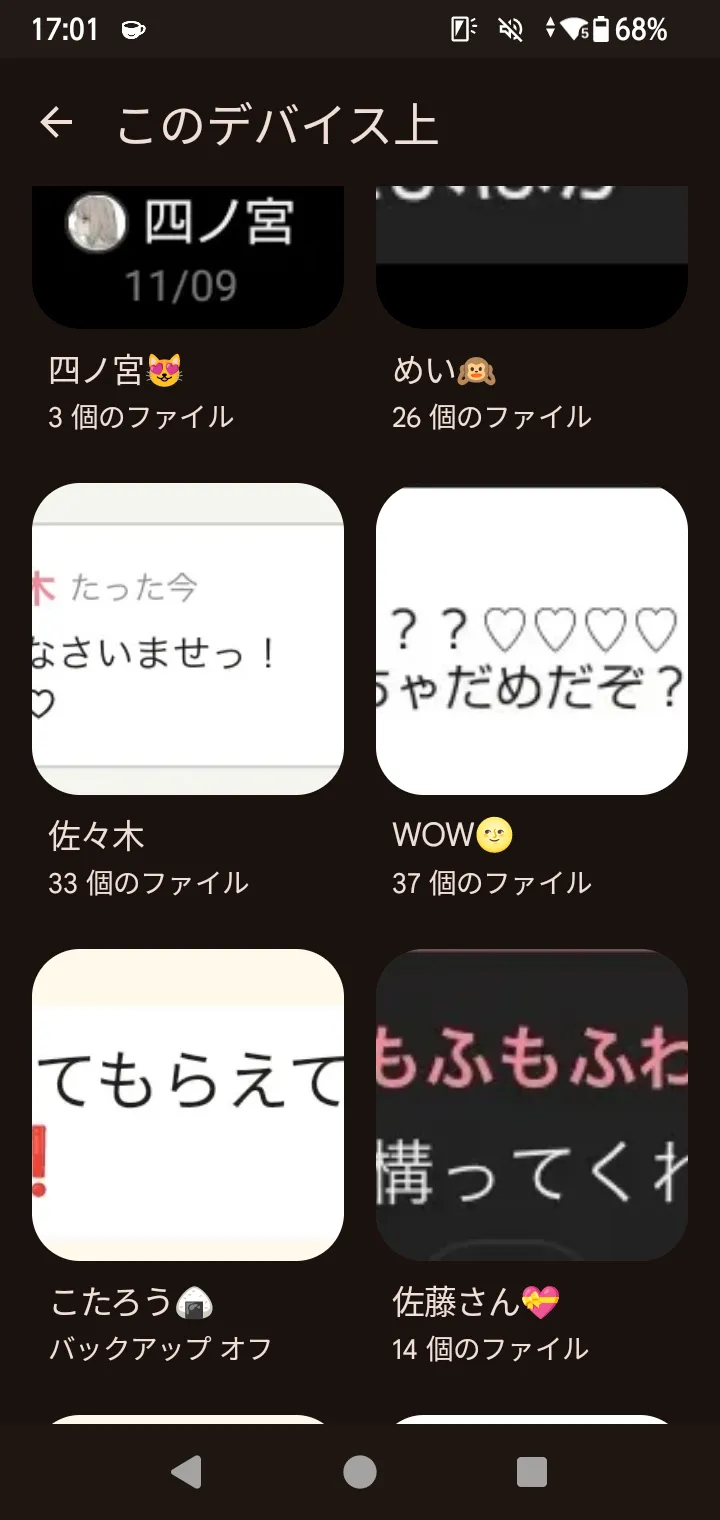Open the めい folder with 26 files

tap(531, 256)
